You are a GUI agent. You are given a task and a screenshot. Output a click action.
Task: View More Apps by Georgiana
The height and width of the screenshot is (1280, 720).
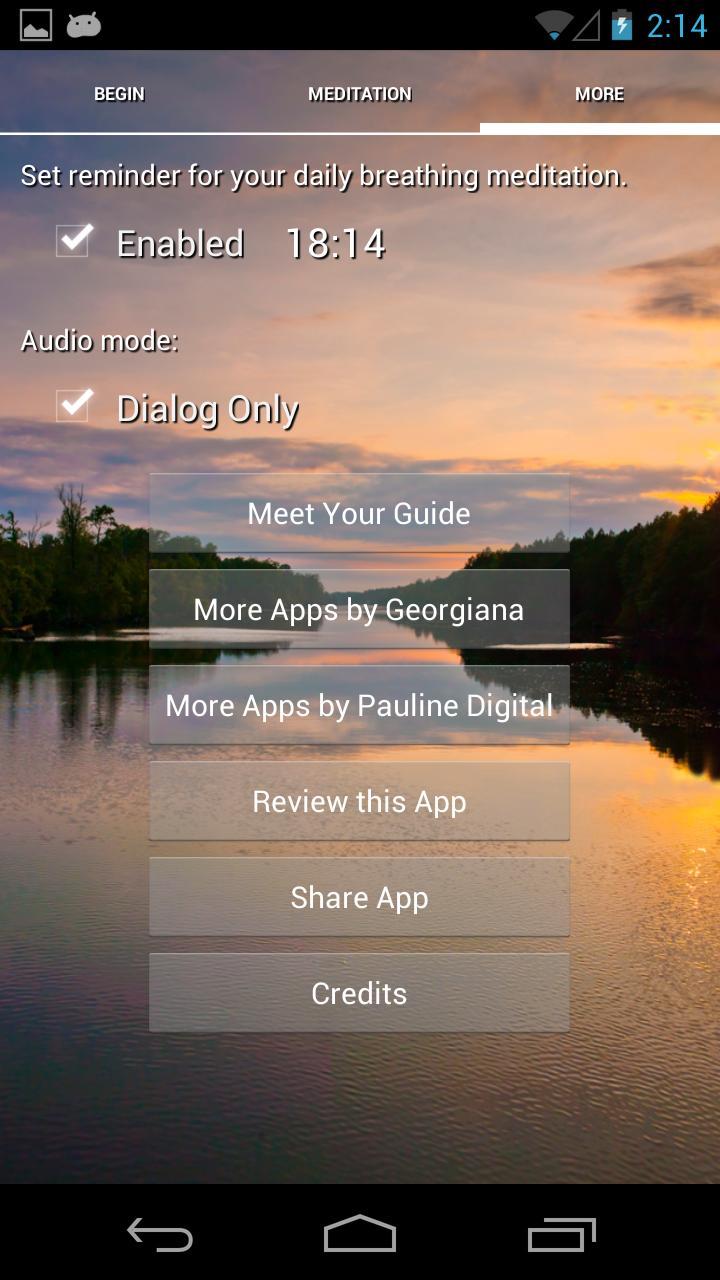[359, 610]
